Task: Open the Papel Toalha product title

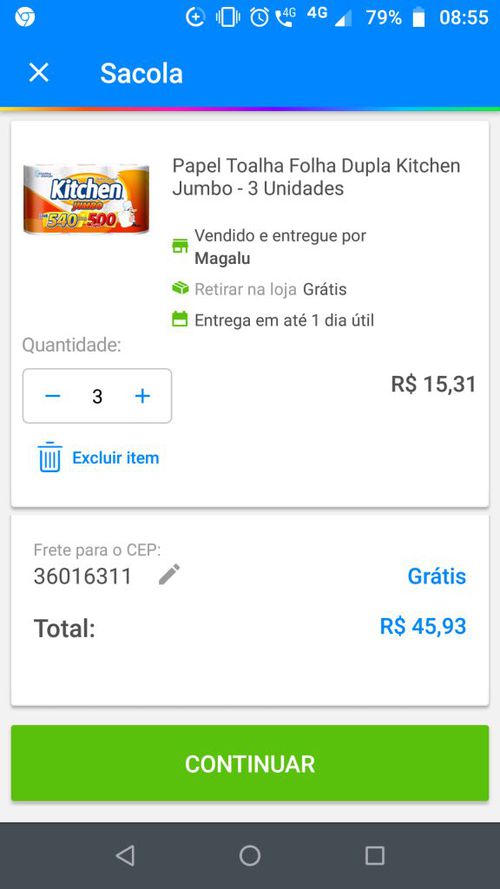Action: [316, 177]
